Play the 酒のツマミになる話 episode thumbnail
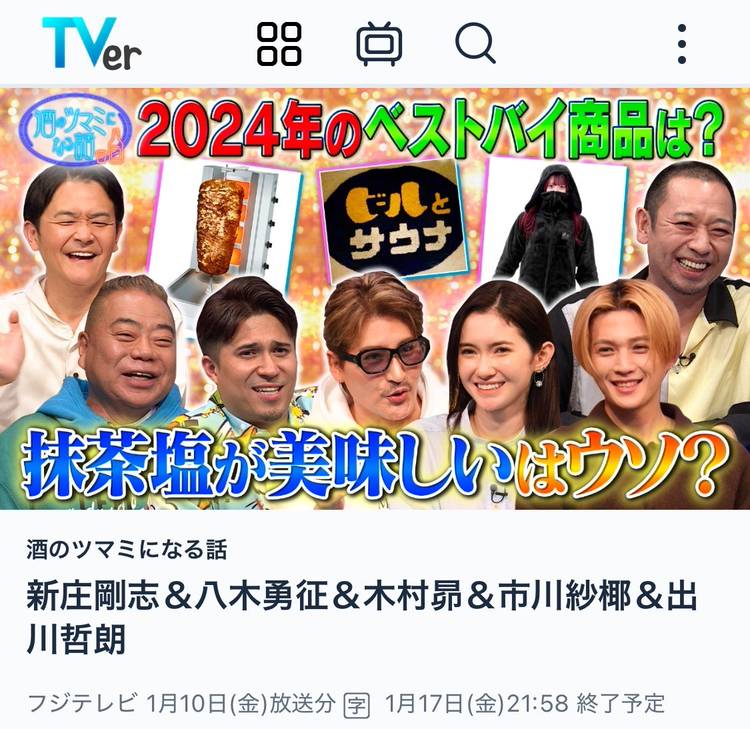750x729 pixels. [375, 298]
